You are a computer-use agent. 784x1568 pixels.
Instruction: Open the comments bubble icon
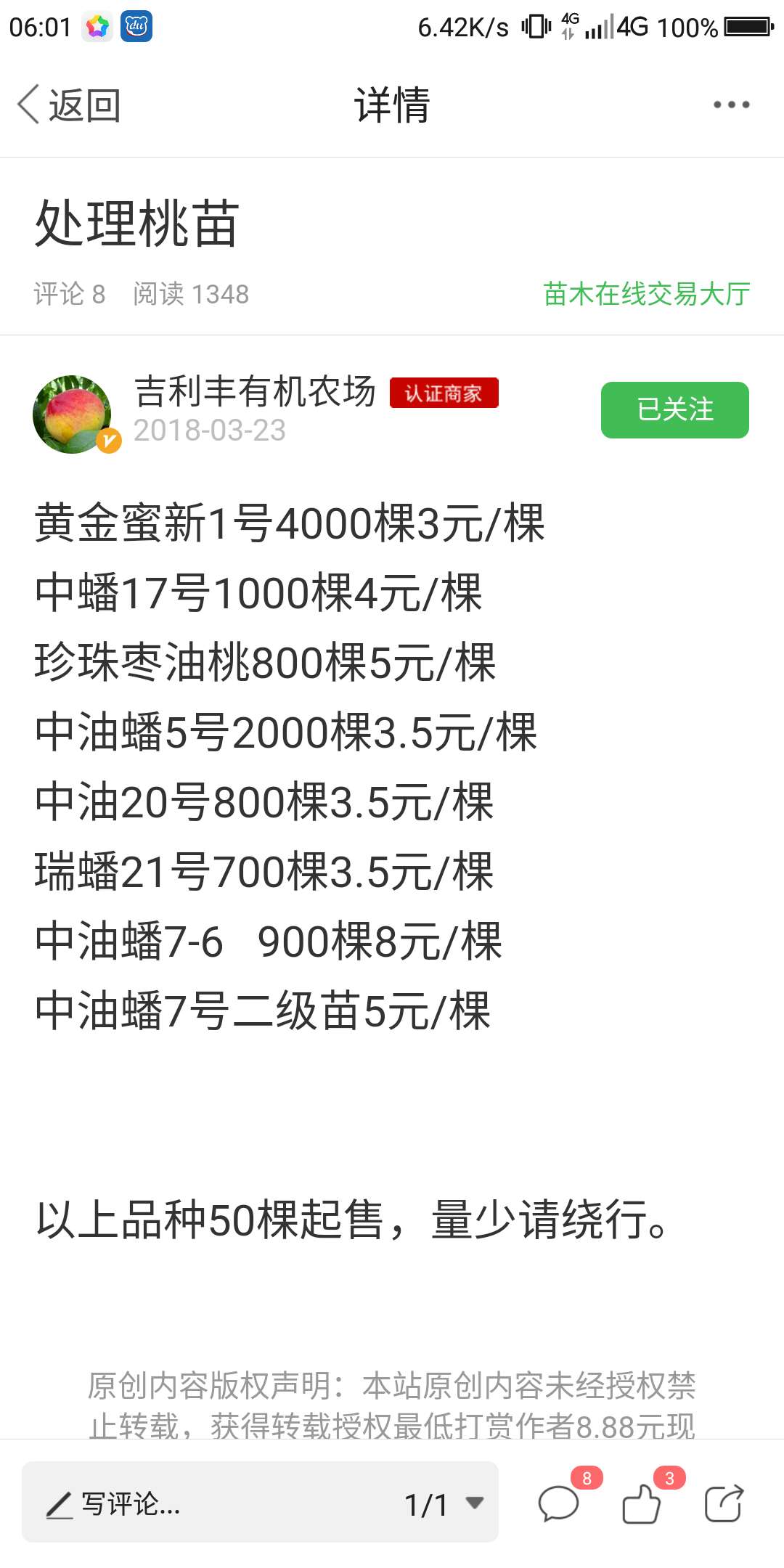click(558, 1503)
